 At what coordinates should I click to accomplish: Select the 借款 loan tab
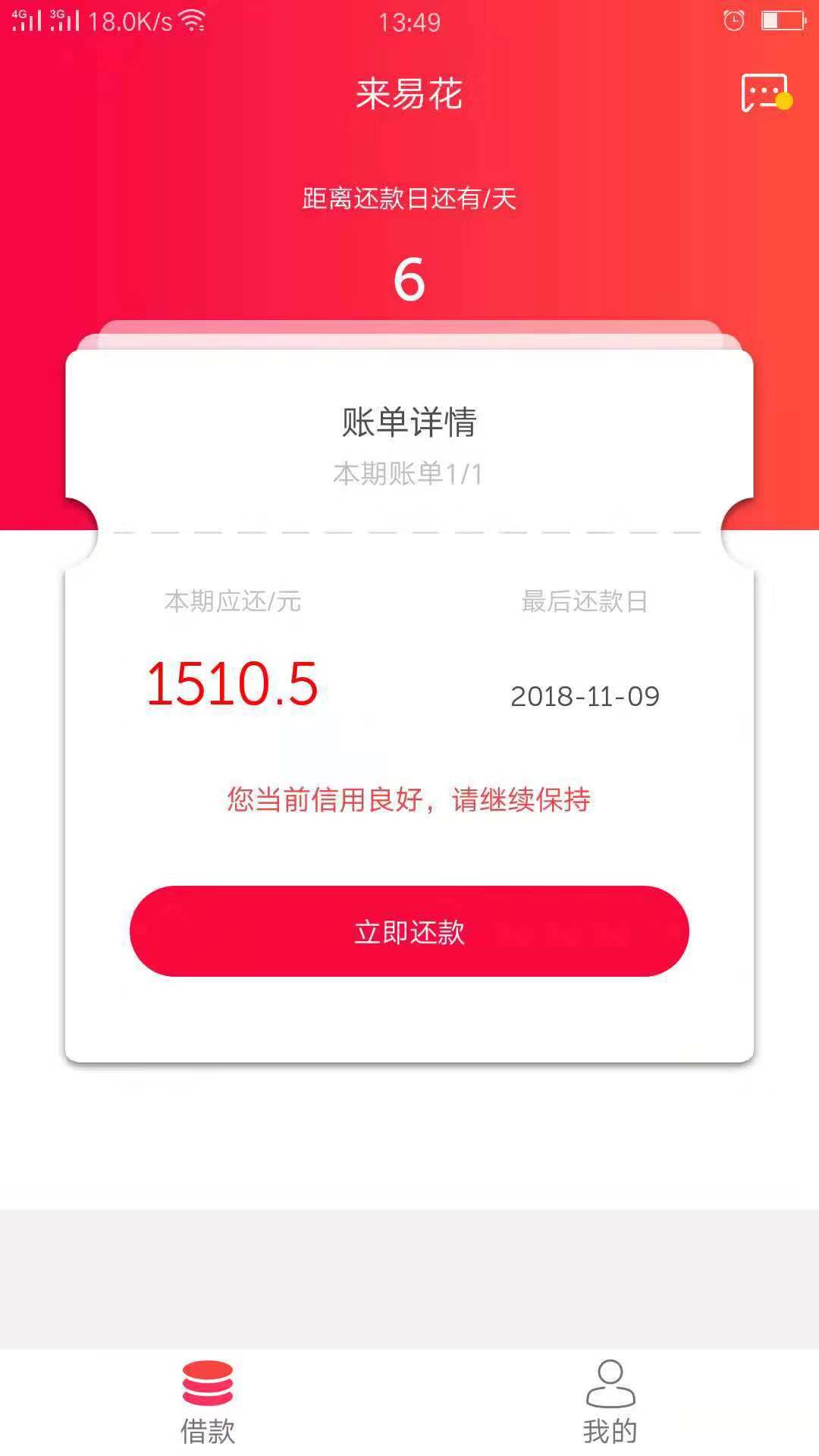click(208, 1402)
